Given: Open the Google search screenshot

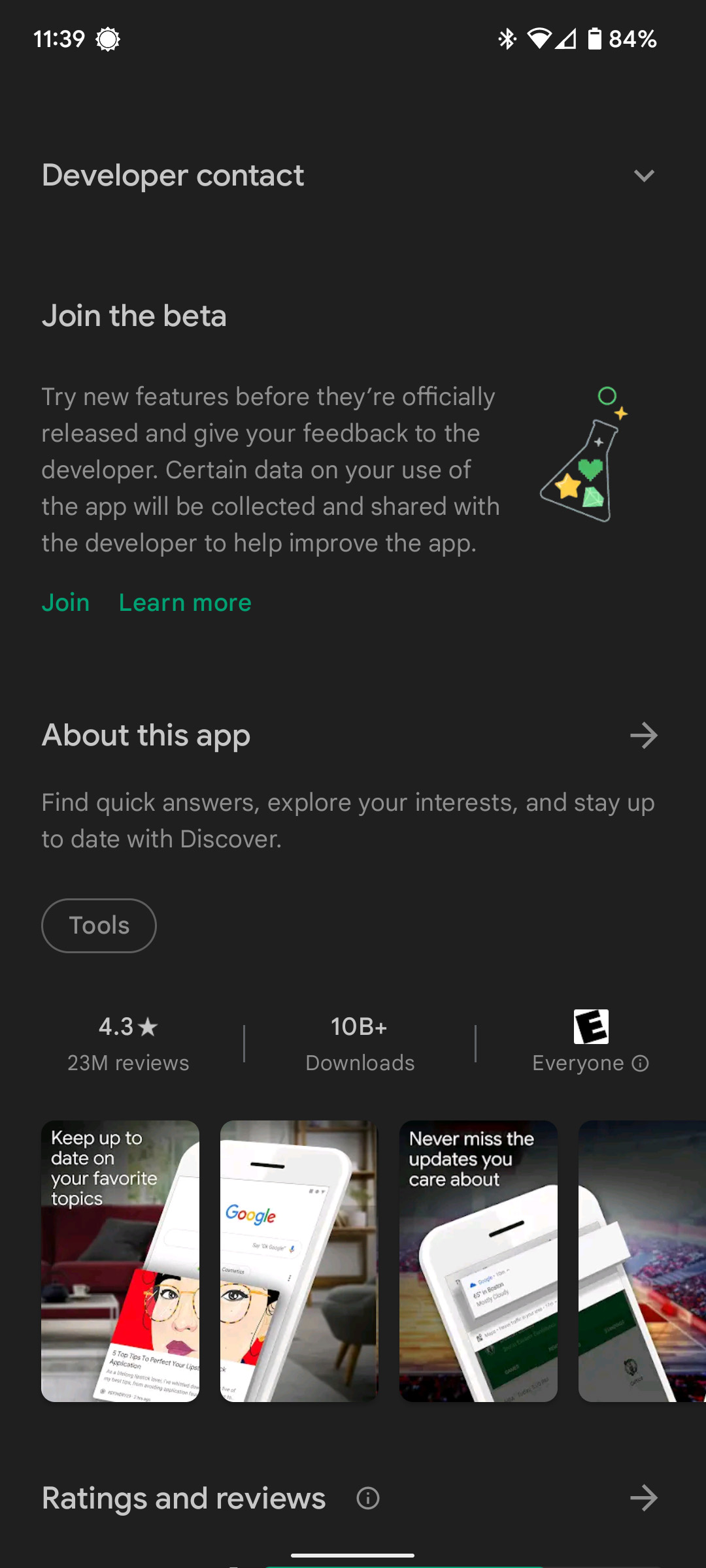Looking at the screenshot, I should (x=299, y=1261).
